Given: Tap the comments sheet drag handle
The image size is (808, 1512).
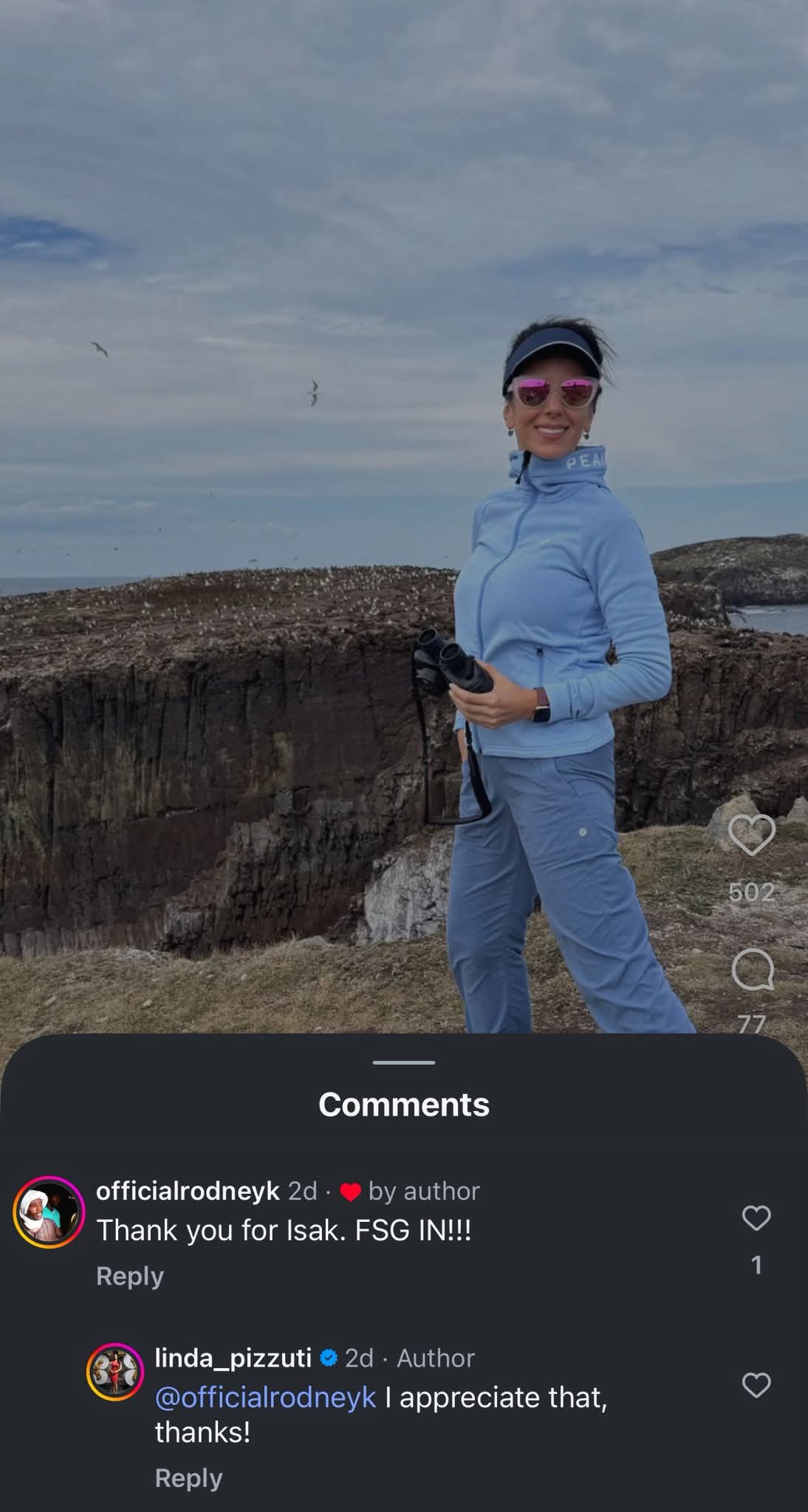Looking at the screenshot, I should (x=404, y=1062).
